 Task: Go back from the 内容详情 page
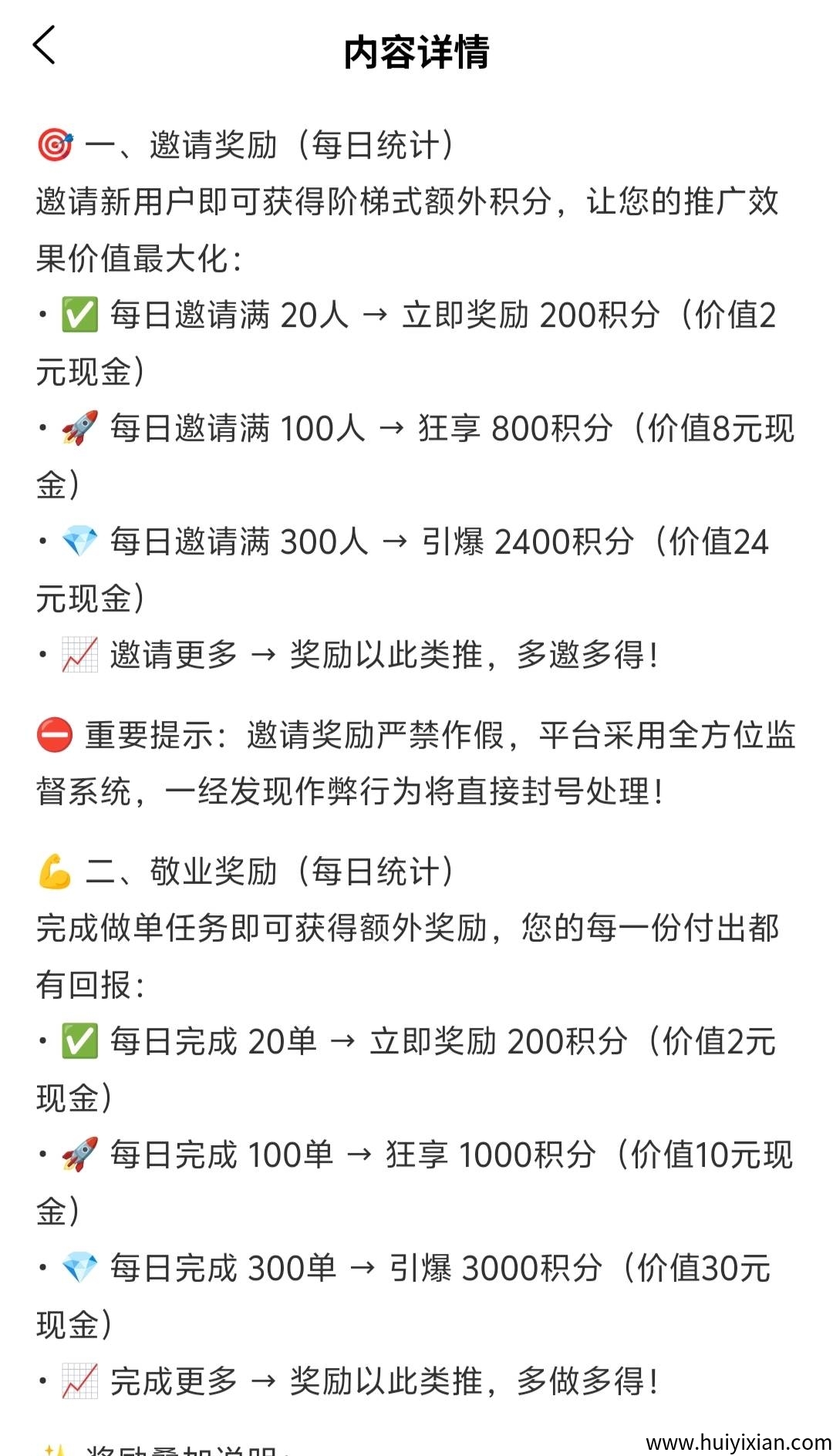pyautogui.click(x=45, y=45)
